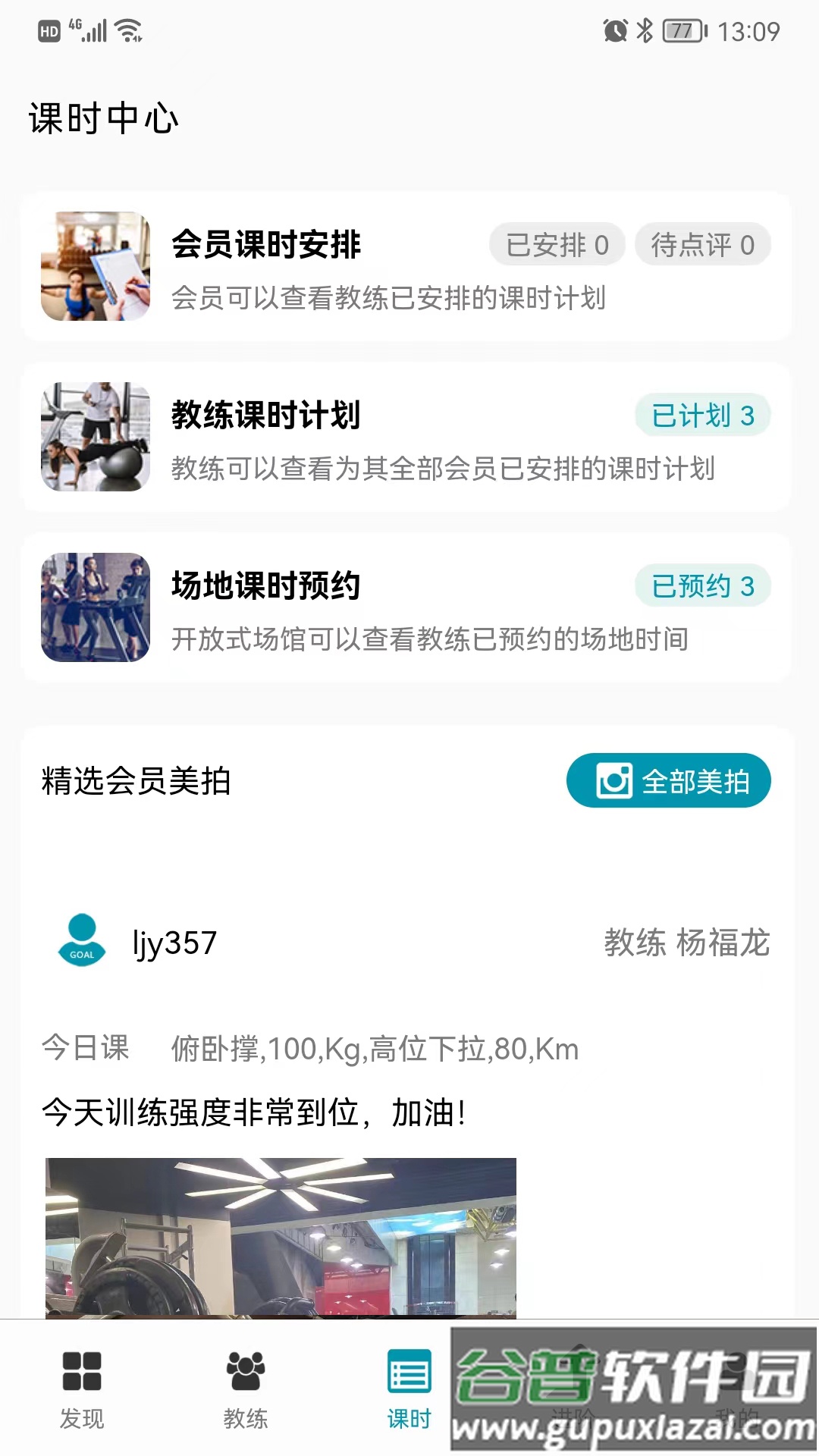819x1456 pixels.
Task: Click the 会员课时安排 card image
Action: [x=94, y=265]
